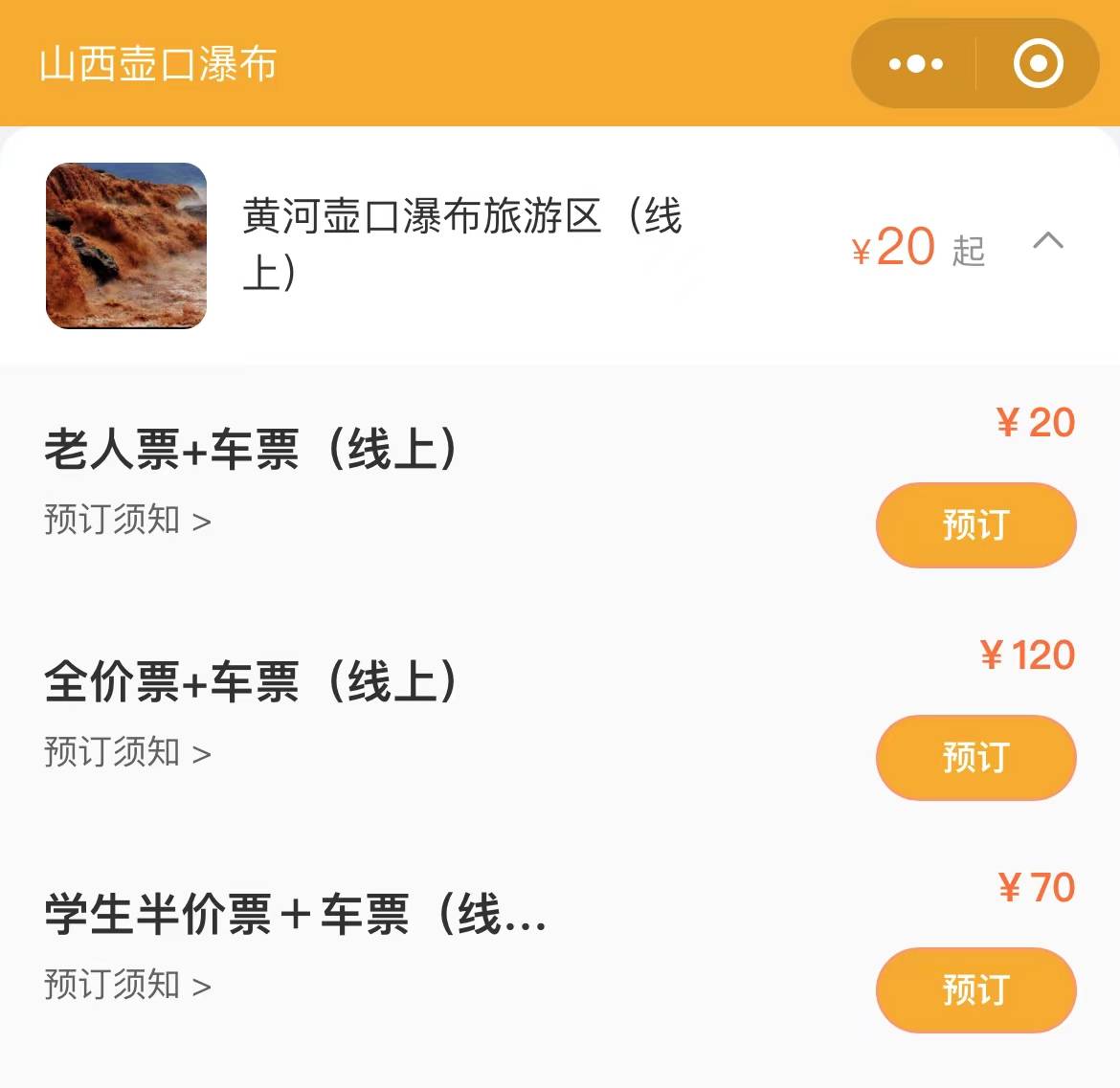Book the 学生半价票+车票 ticket

coord(975,989)
